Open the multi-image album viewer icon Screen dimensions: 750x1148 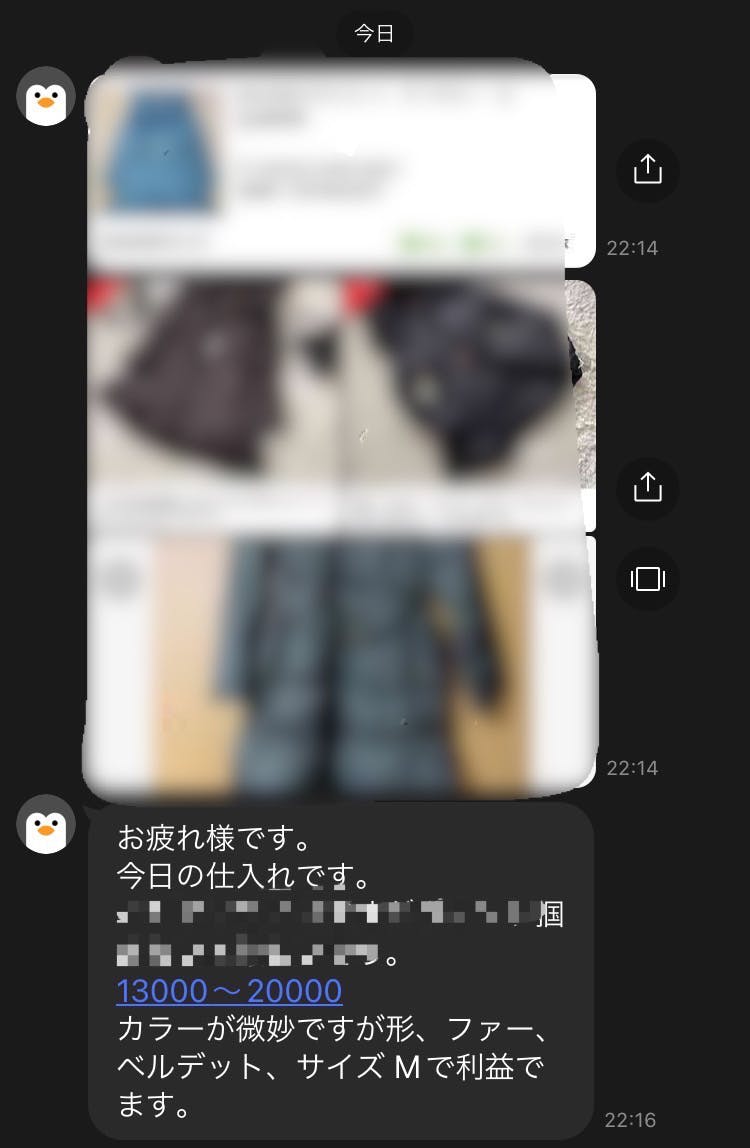coord(647,579)
